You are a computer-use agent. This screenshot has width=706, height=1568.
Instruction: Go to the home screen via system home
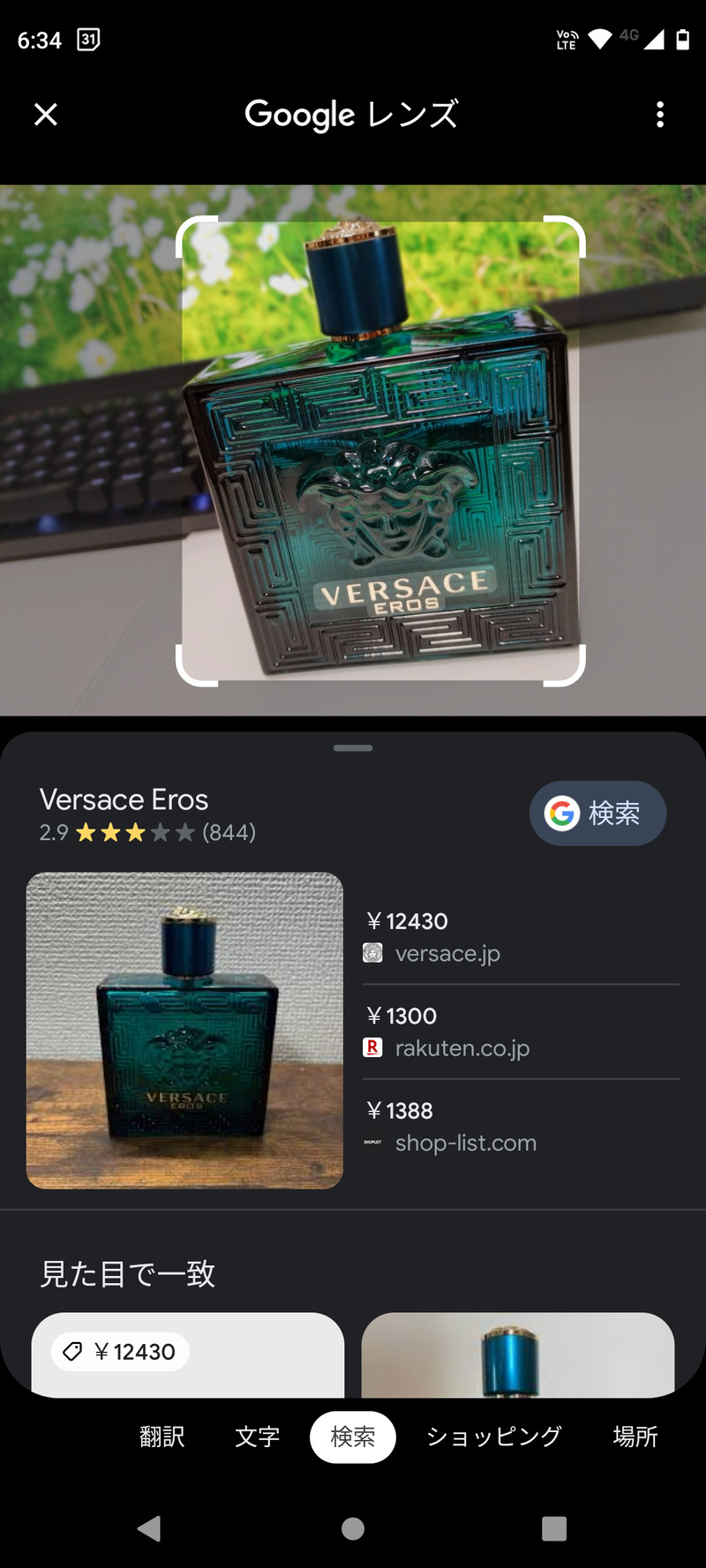(353, 1528)
